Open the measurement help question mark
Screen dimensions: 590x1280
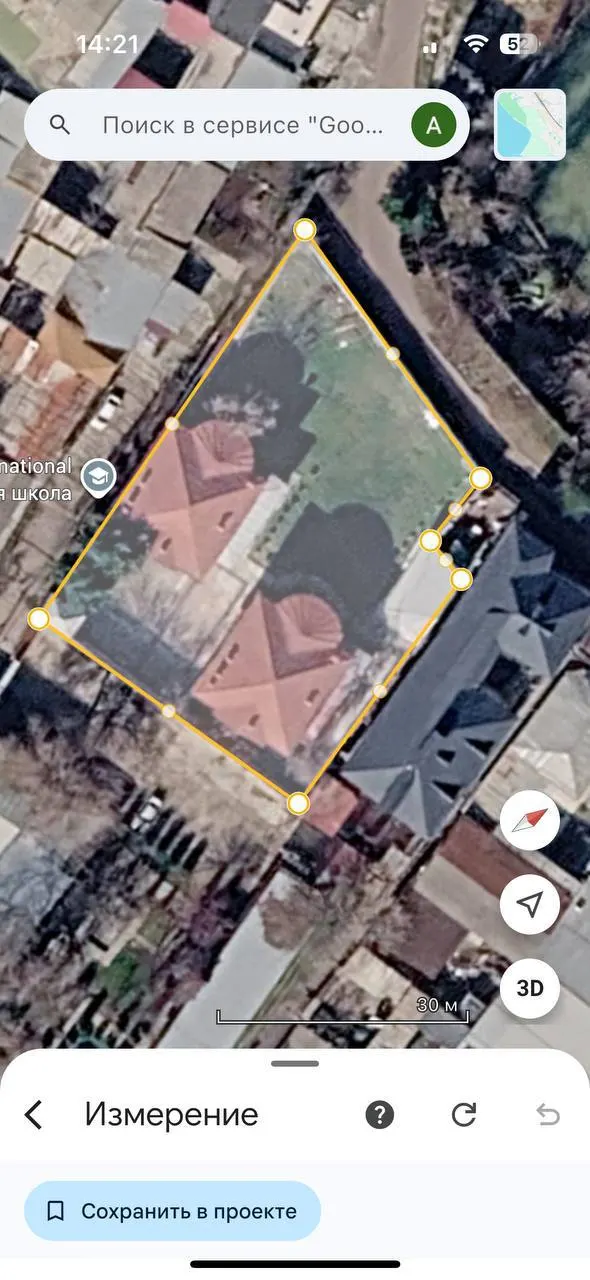point(379,1115)
